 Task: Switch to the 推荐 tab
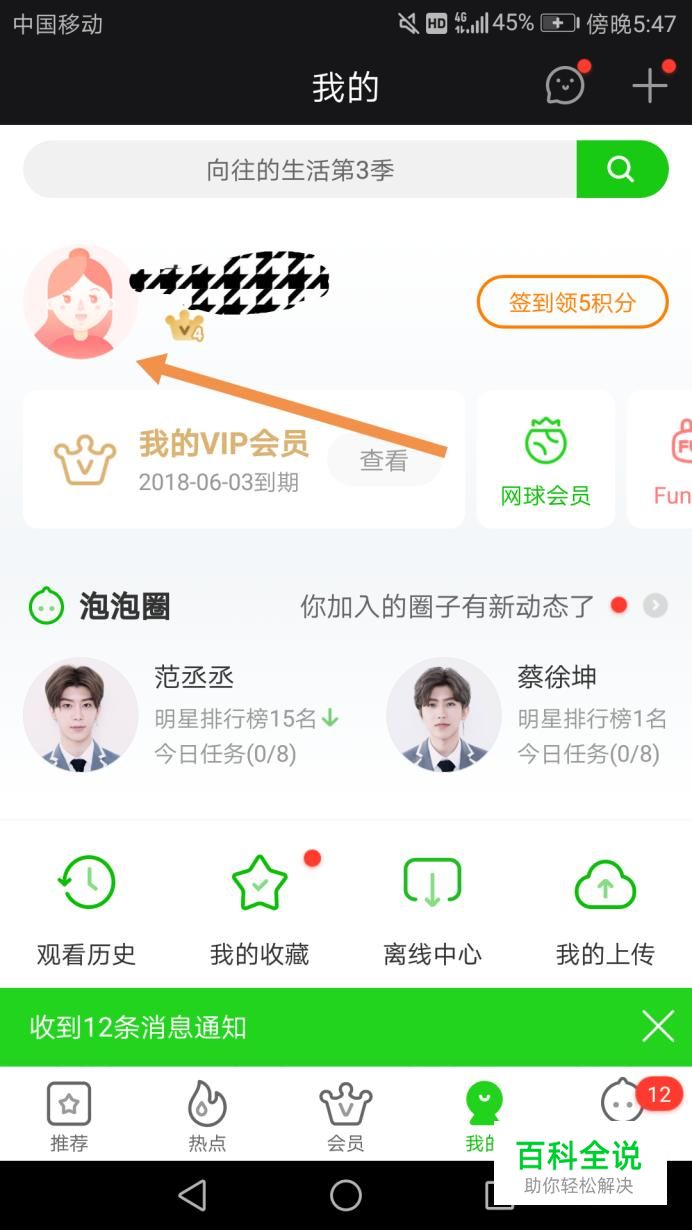69,1117
